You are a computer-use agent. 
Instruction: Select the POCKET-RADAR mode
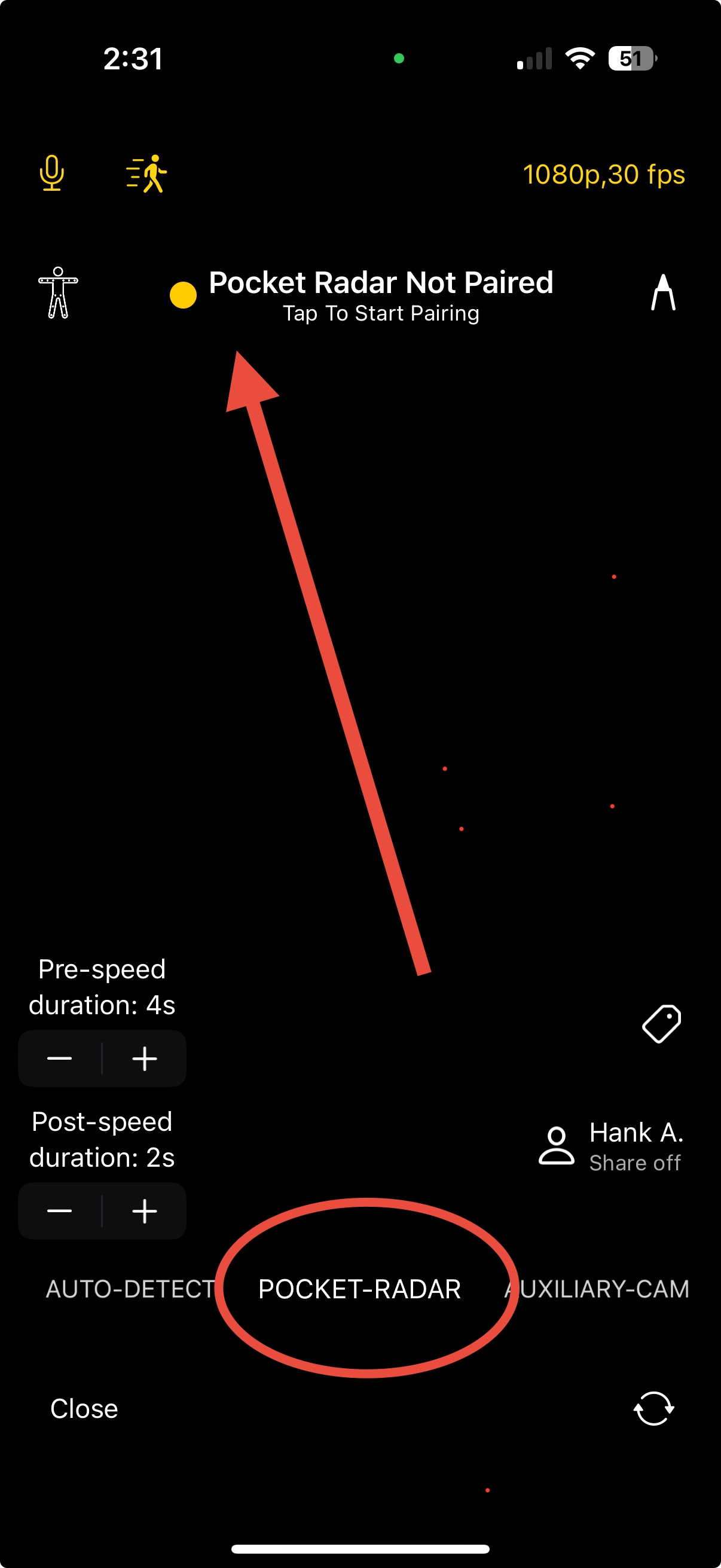point(359,1289)
